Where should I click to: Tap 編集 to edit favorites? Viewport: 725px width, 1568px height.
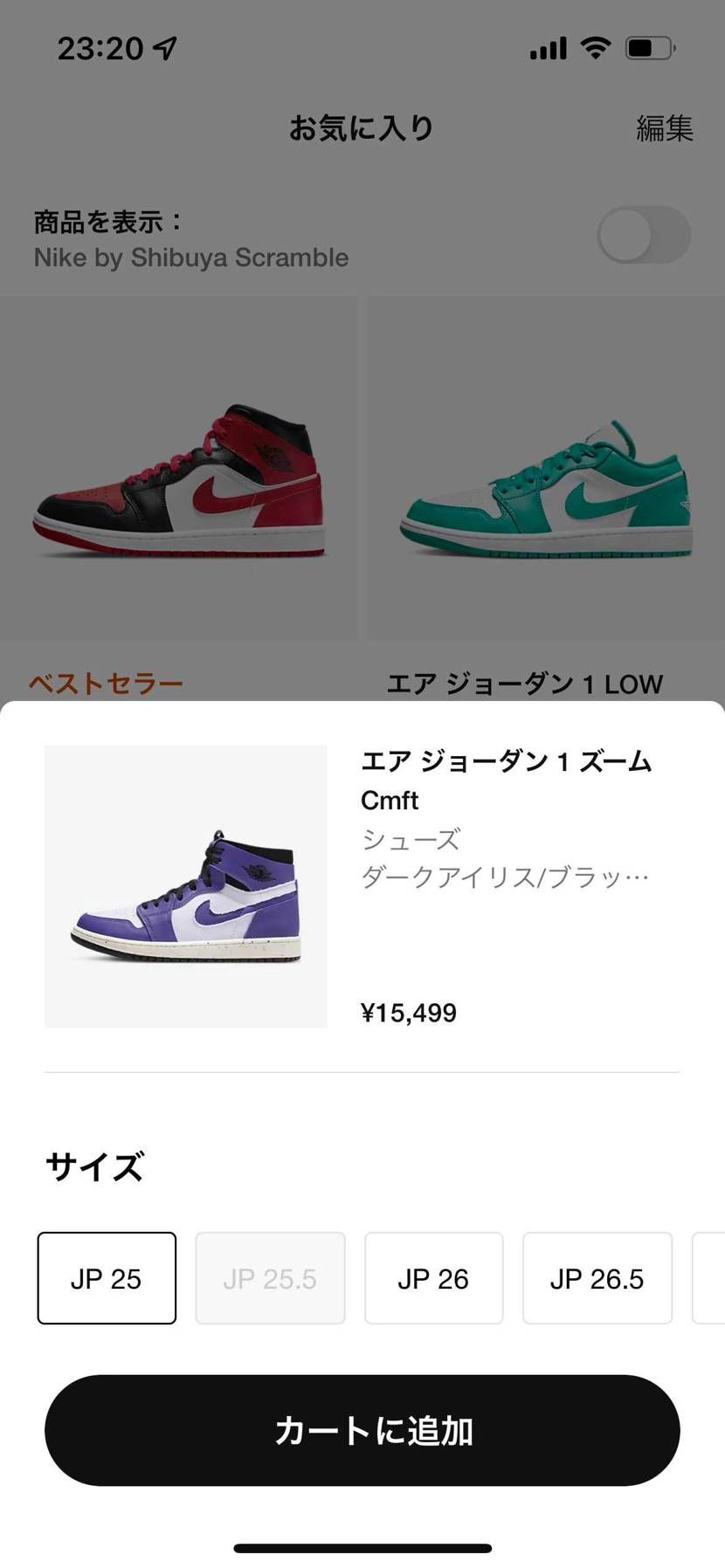pyautogui.click(x=665, y=127)
